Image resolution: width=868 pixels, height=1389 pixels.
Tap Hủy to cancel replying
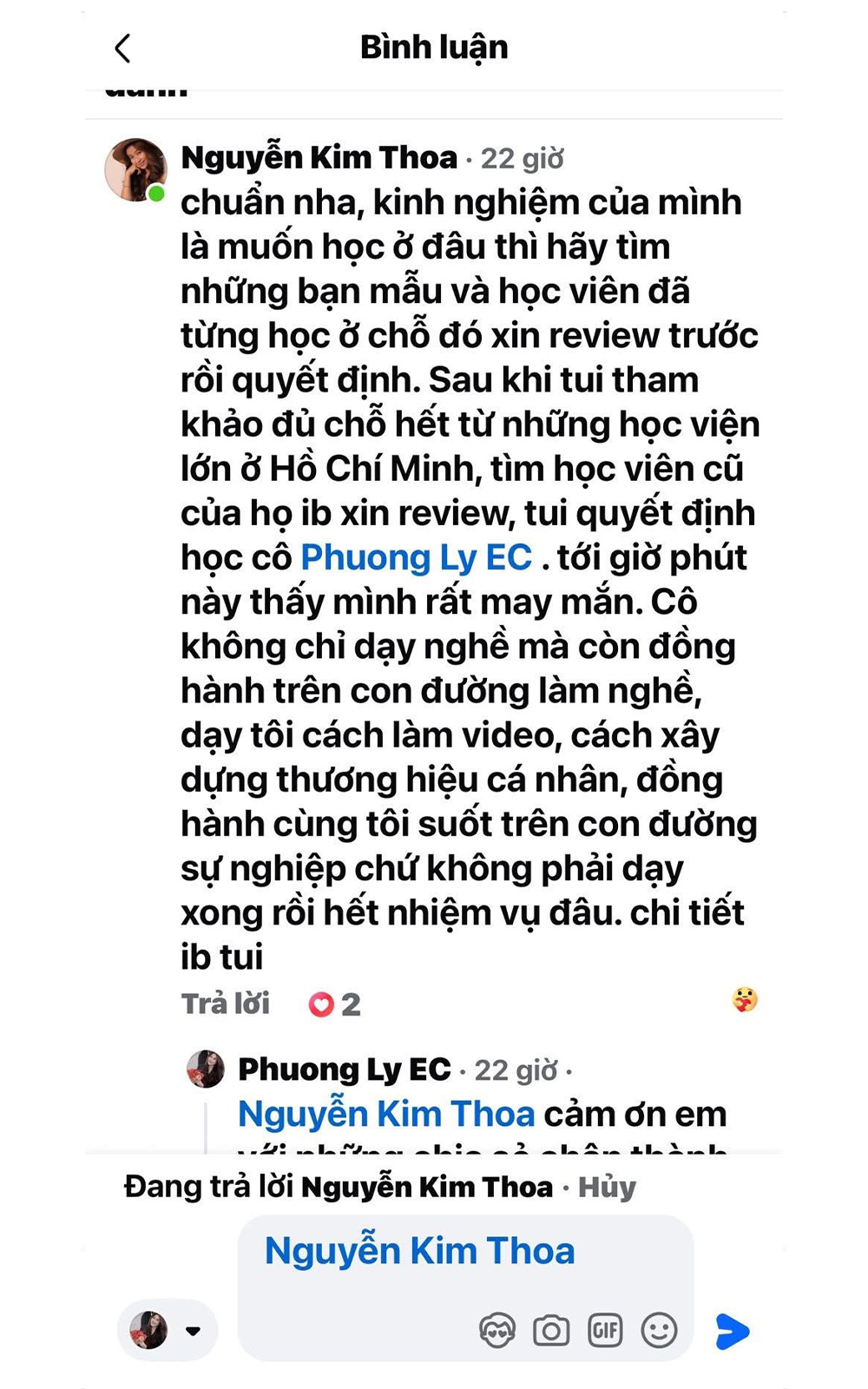coord(607,1187)
